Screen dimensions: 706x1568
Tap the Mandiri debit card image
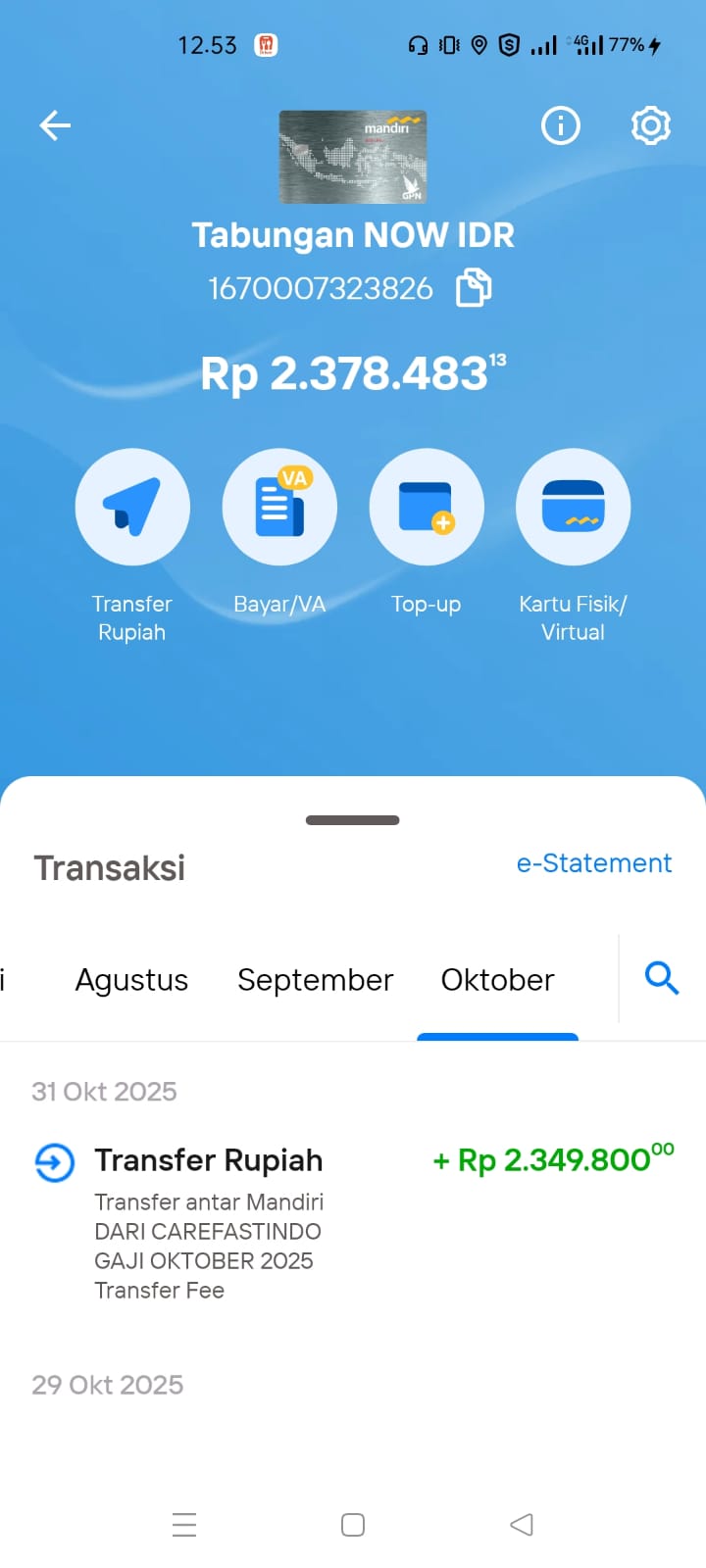click(x=353, y=157)
